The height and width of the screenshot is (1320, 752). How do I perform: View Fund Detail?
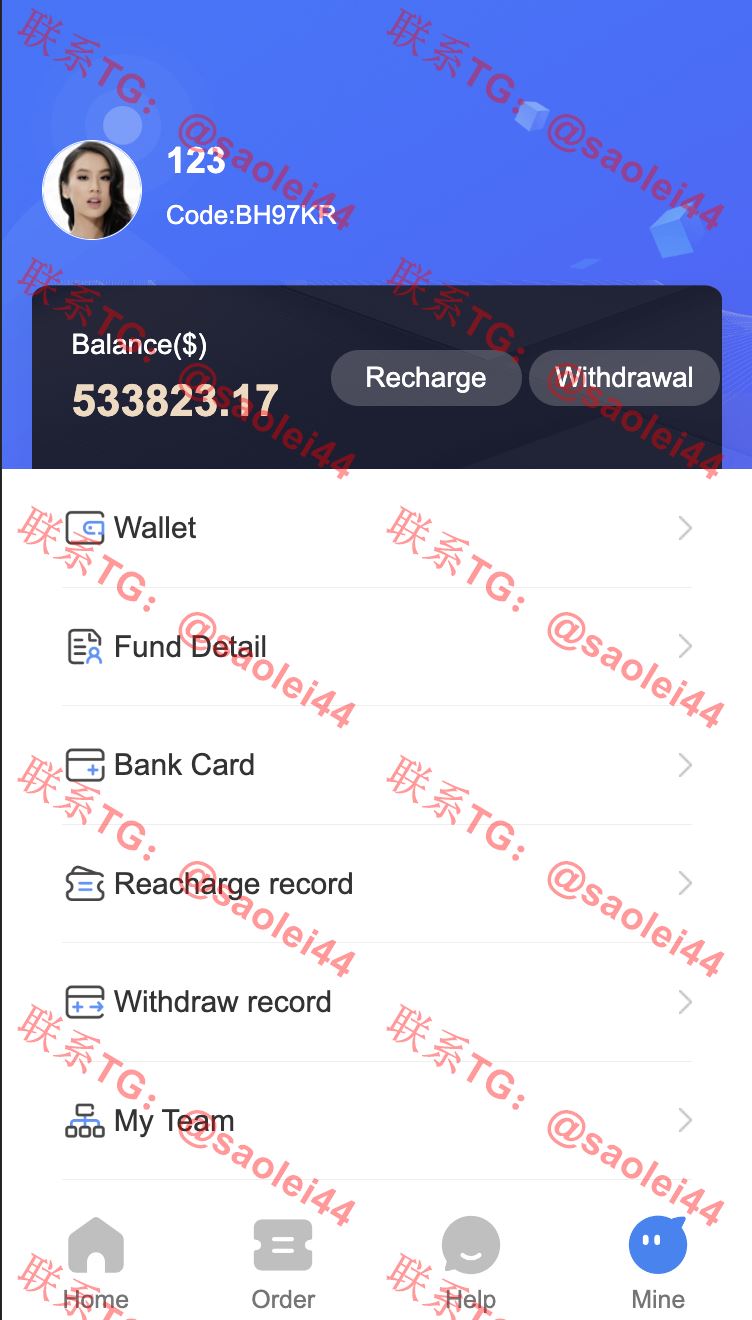click(377, 647)
